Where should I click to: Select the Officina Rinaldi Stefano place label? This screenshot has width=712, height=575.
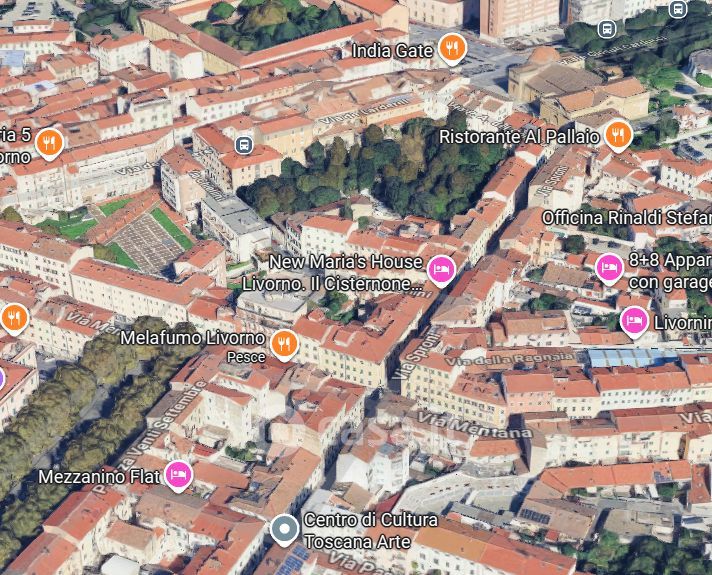627,218
